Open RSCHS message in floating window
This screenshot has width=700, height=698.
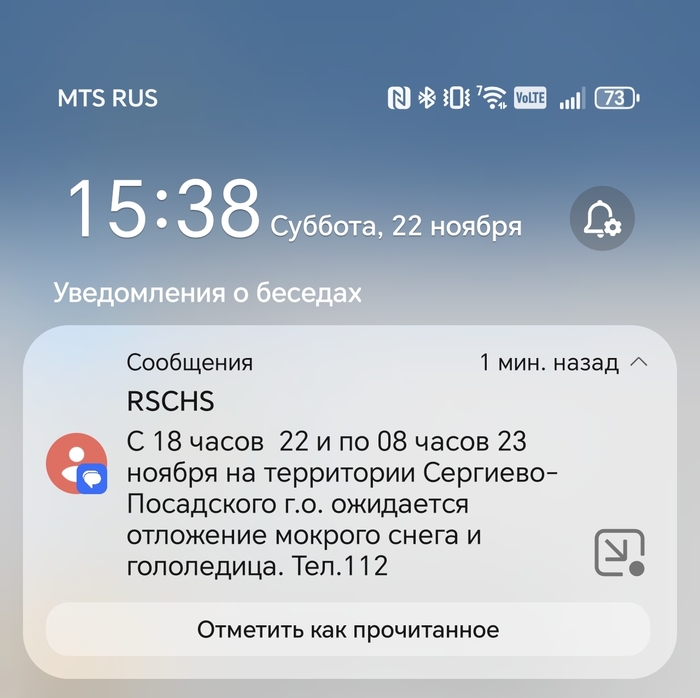point(619,552)
